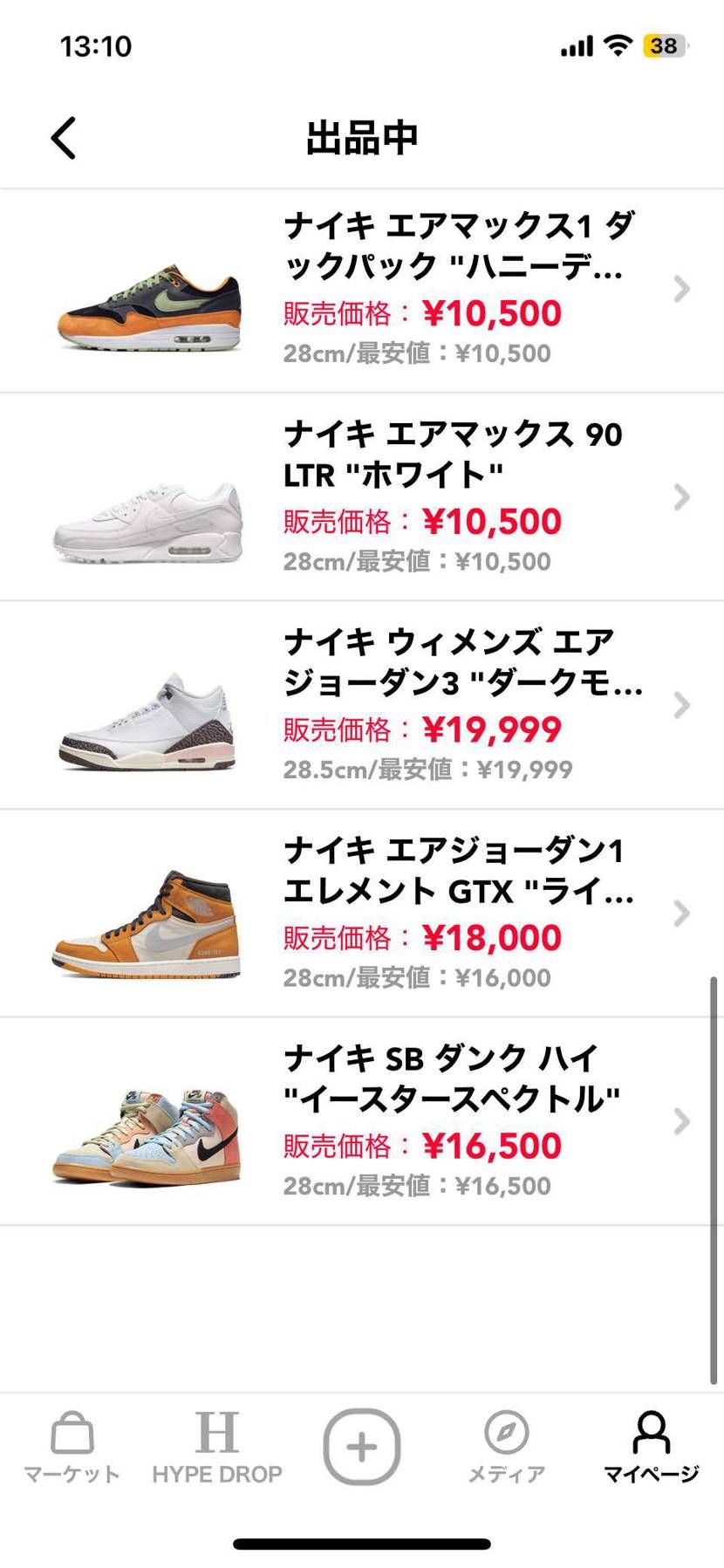Tap the 出品中 title at the top
Screen dimensions: 724x1568
click(361, 138)
